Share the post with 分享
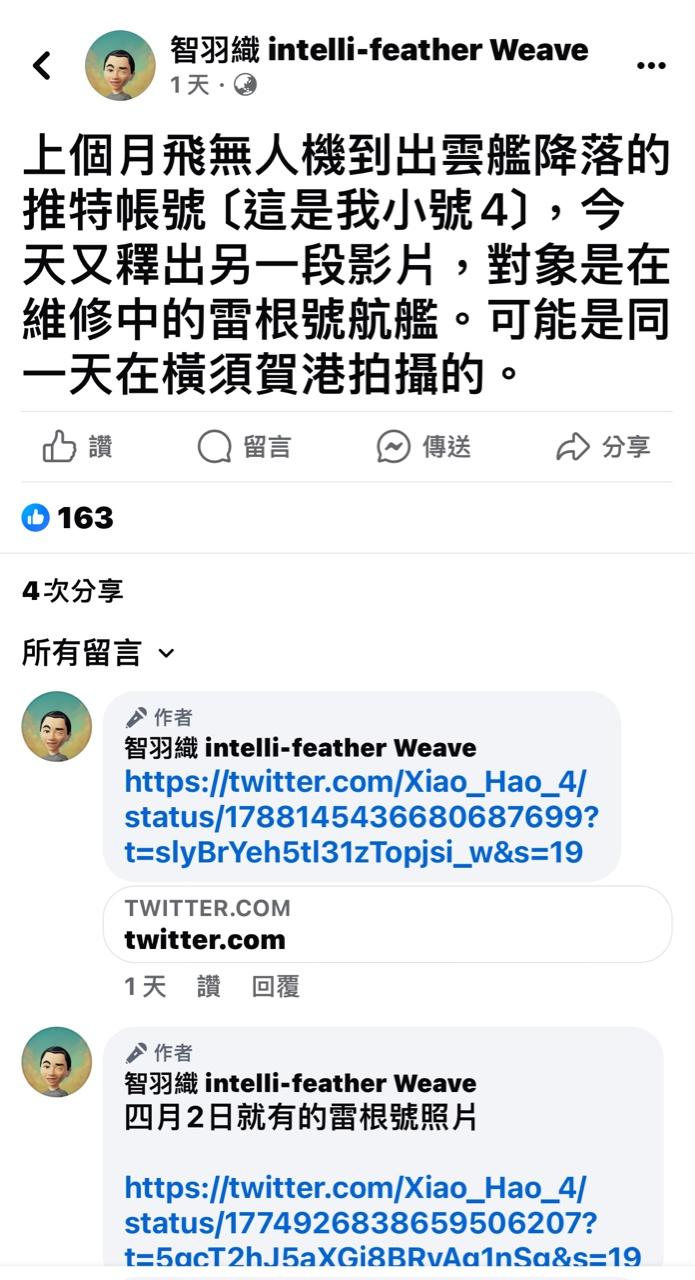 tap(603, 447)
